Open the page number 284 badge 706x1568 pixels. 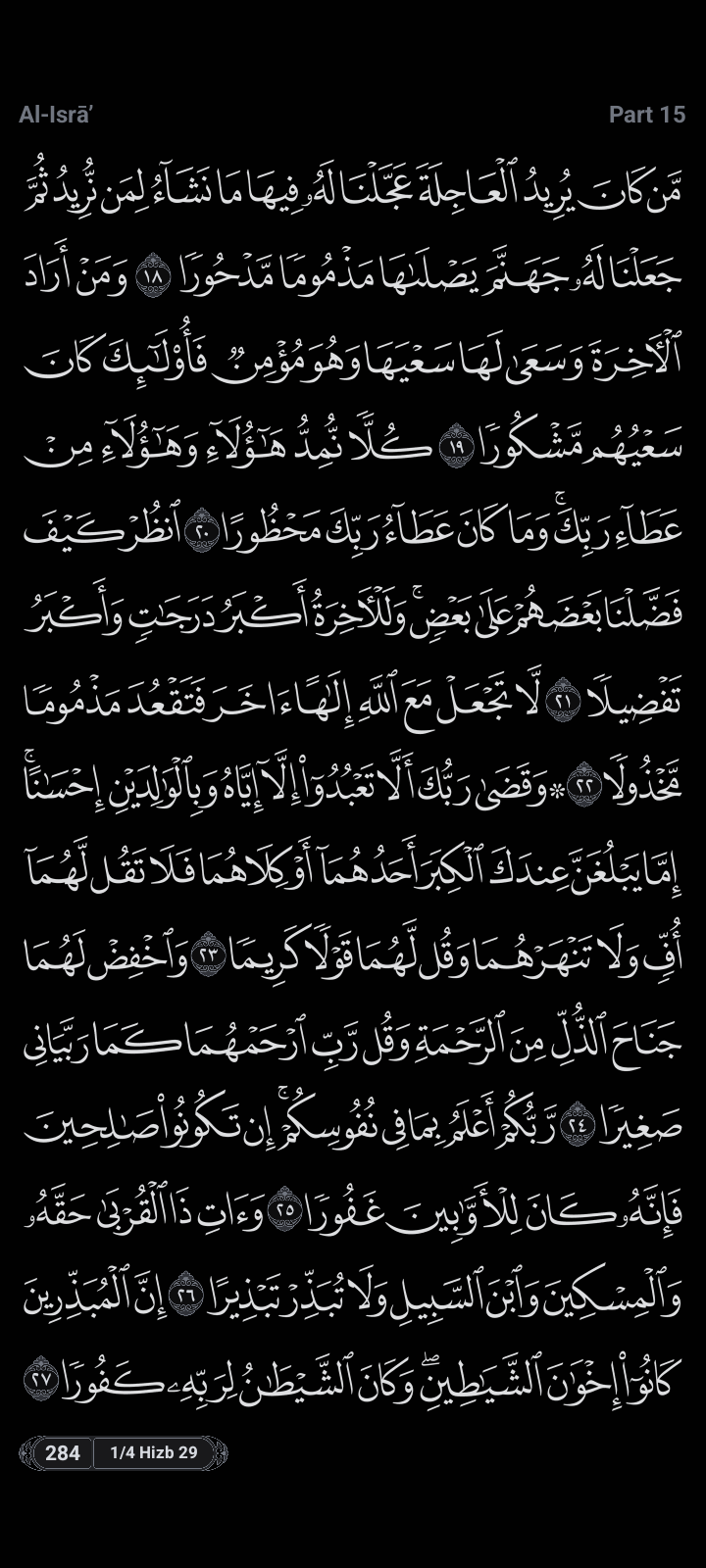[x=62, y=1452]
